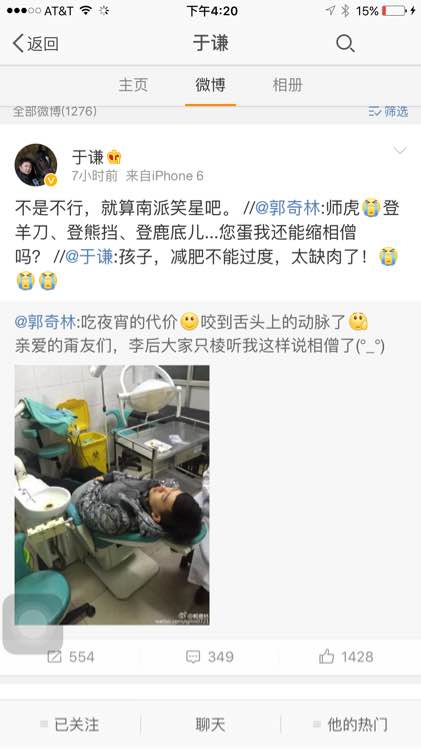The height and width of the screenshot is (750, 421).
Task: Open 他的热门 menu
Action: pos(350,725)
